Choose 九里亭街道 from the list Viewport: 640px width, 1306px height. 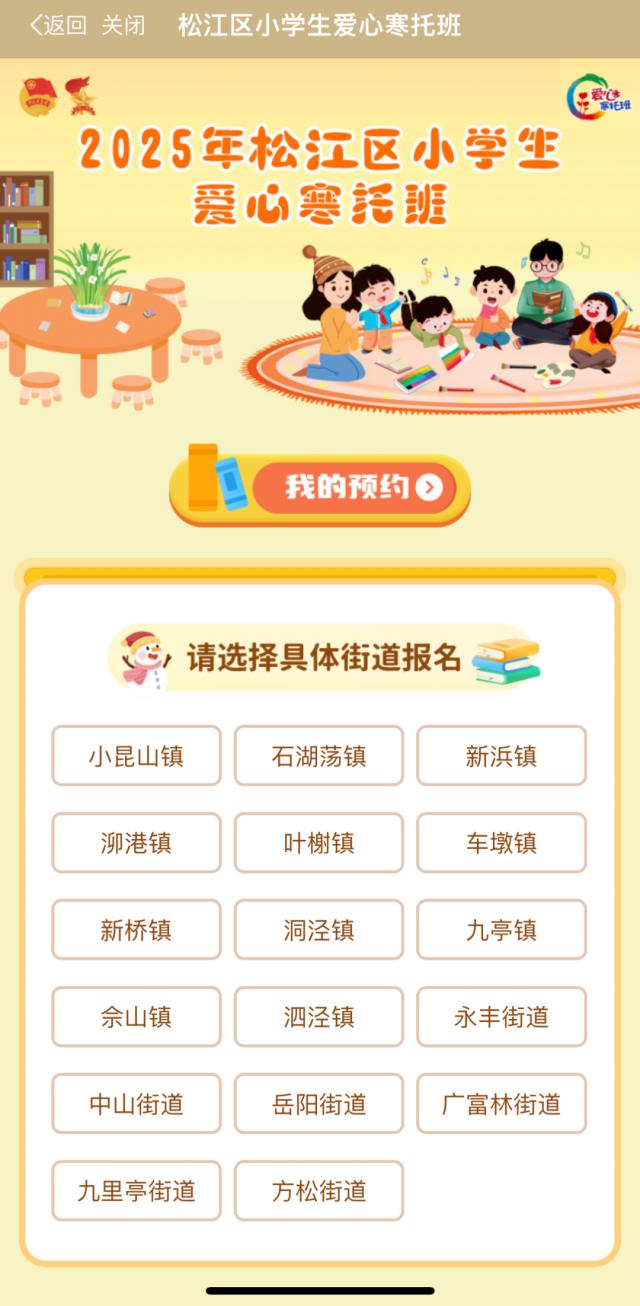136,1191
